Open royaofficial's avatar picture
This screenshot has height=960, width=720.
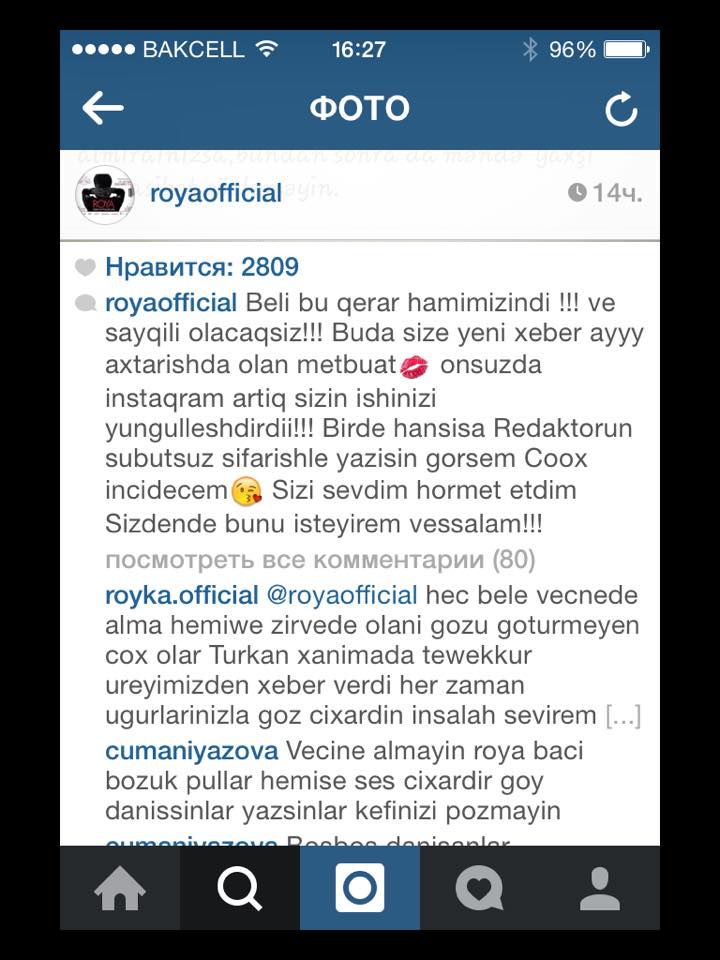[x=105, y=193]
